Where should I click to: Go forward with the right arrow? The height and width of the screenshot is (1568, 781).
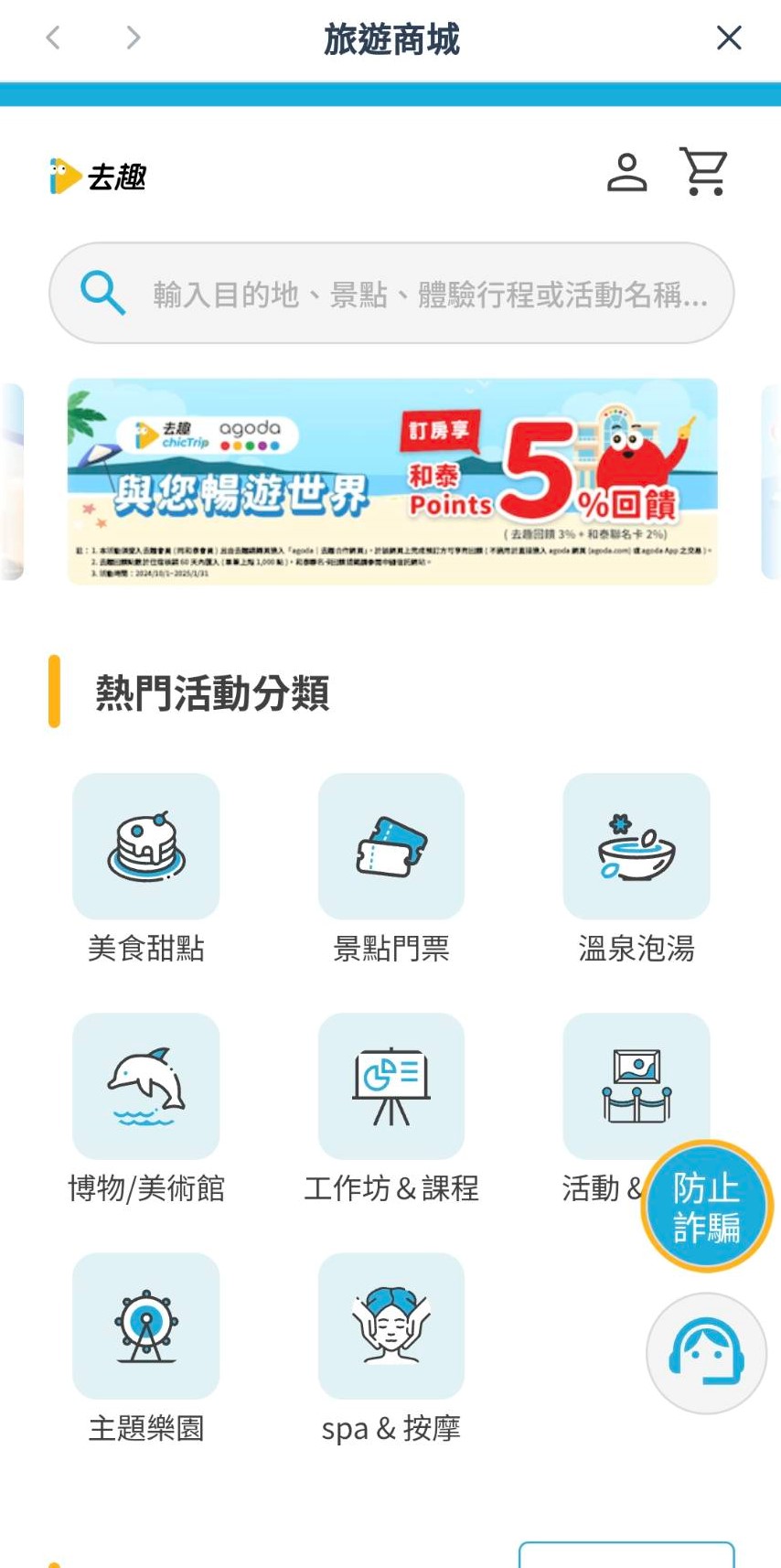coord(134,38)
